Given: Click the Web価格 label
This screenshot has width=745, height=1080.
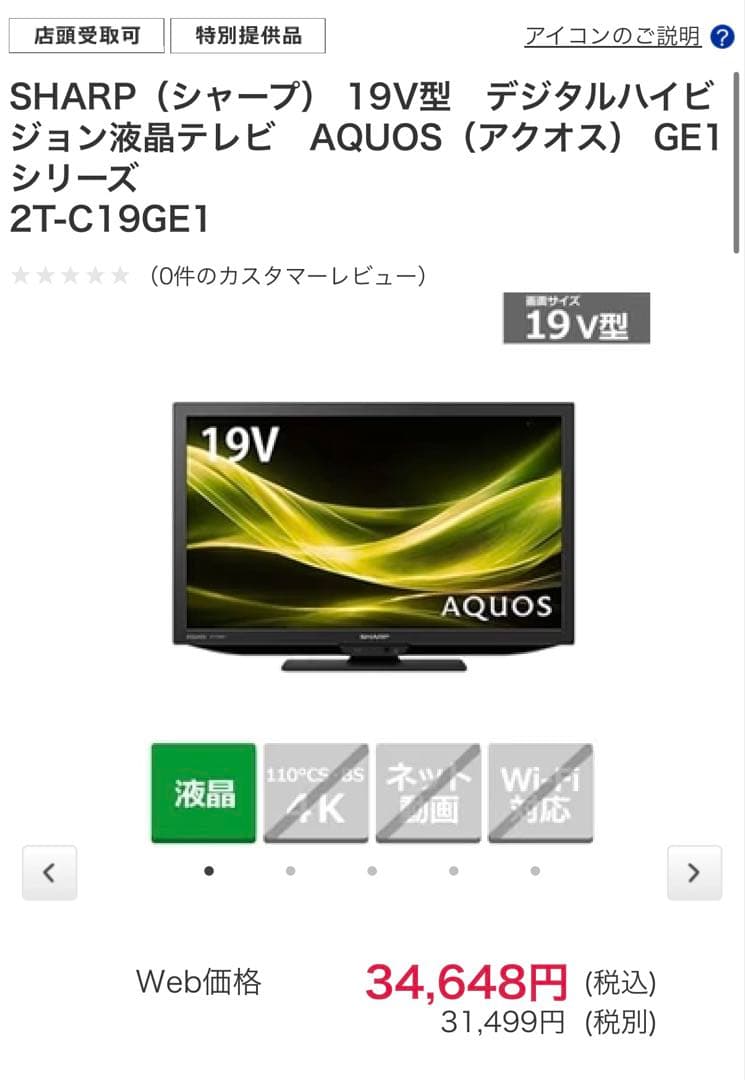Looking at the screenshot, I should tap(198, 983).
